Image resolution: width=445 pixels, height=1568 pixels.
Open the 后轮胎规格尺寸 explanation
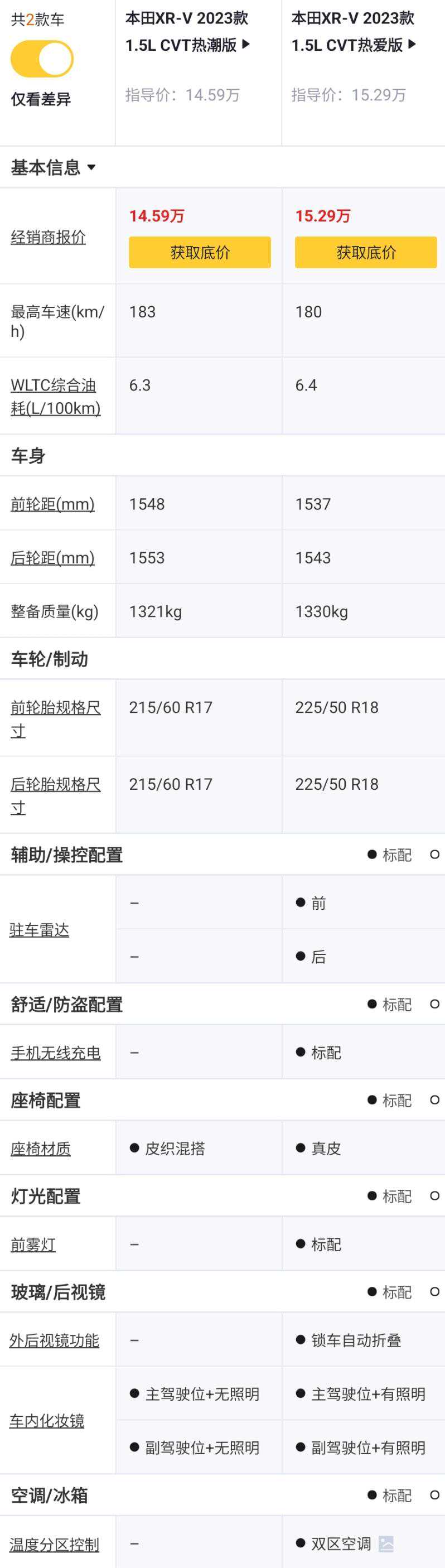tap(55, 795)
